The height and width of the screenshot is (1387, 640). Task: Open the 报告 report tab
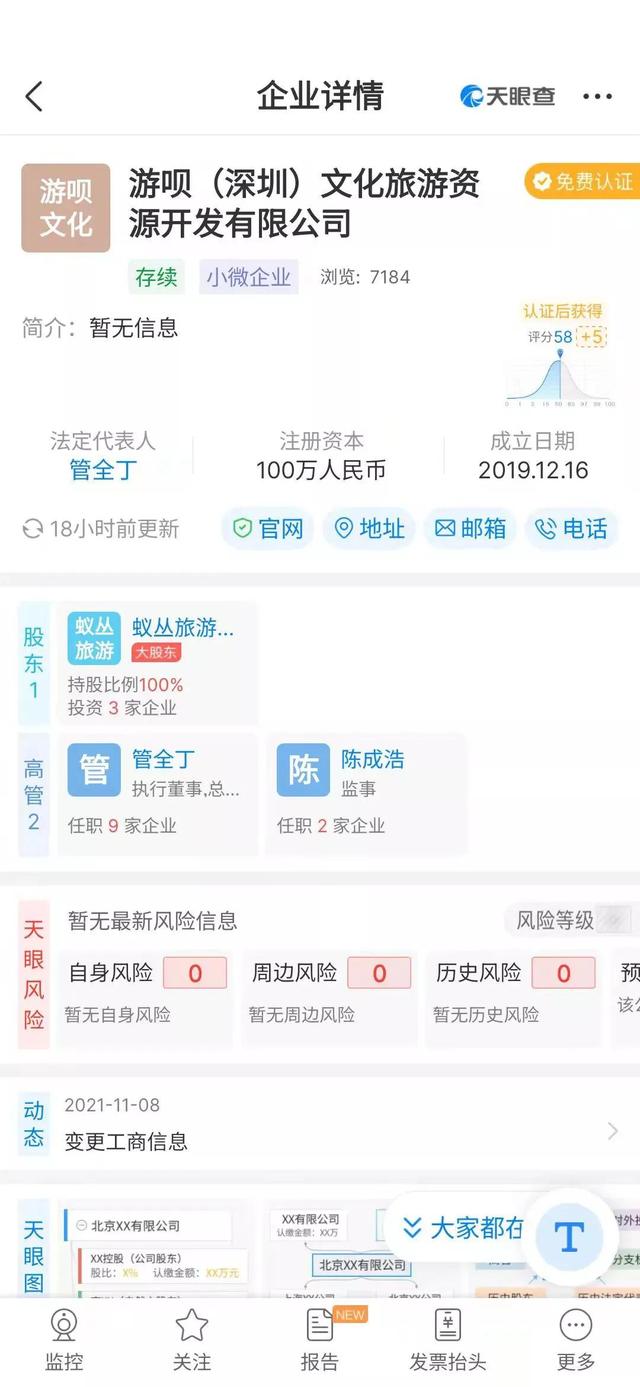point(320,1340)
